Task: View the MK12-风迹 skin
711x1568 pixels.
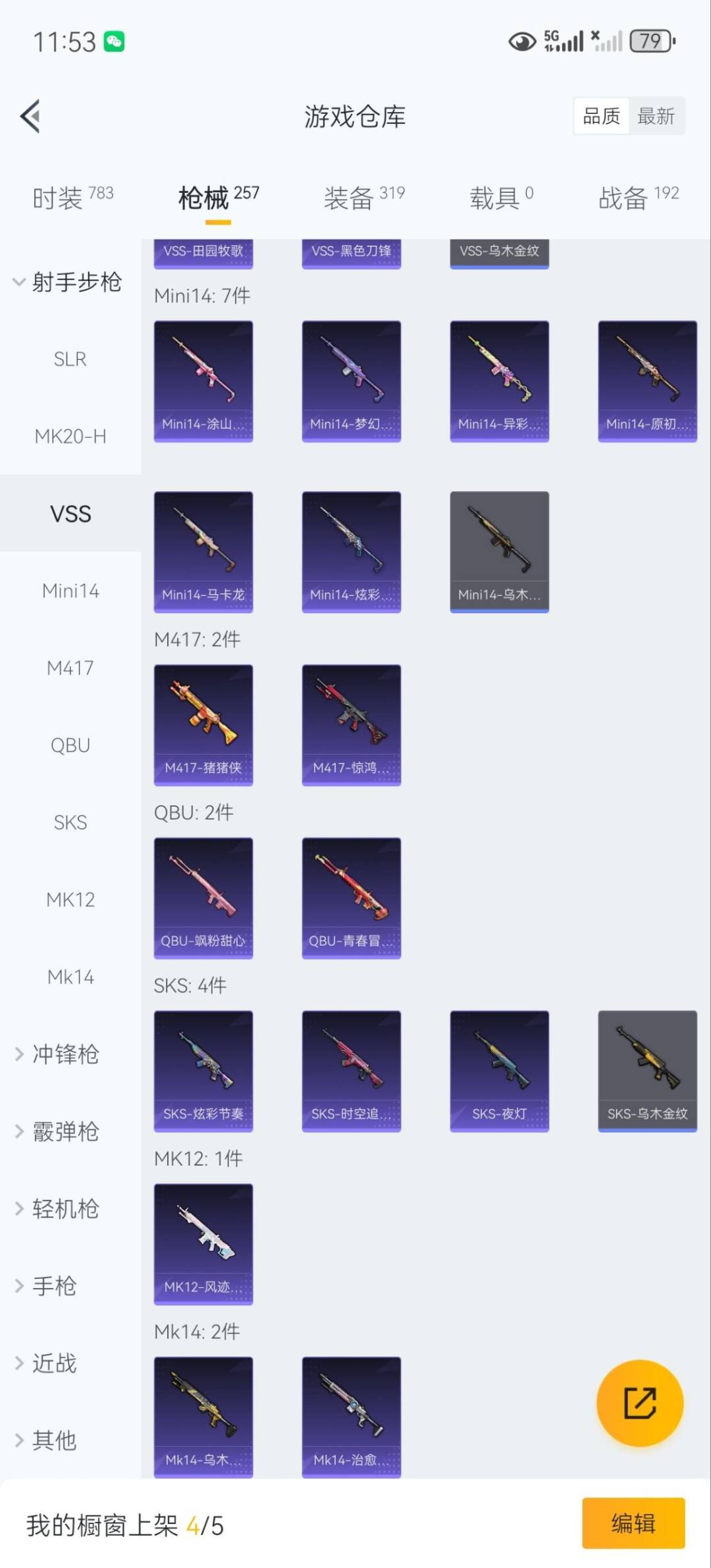Action: (x=203, y=1245)
